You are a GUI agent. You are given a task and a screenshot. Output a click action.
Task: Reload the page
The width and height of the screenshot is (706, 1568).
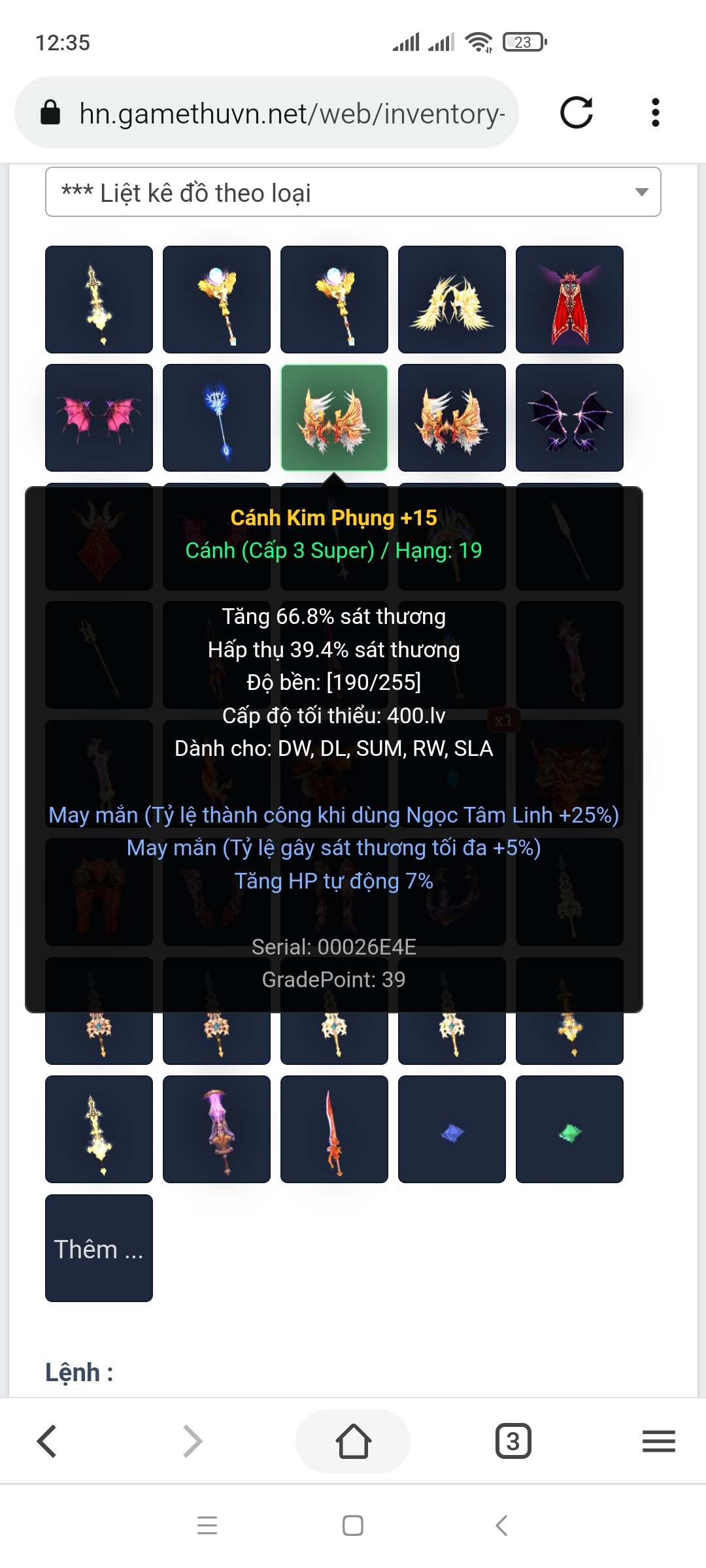(577, 112)
